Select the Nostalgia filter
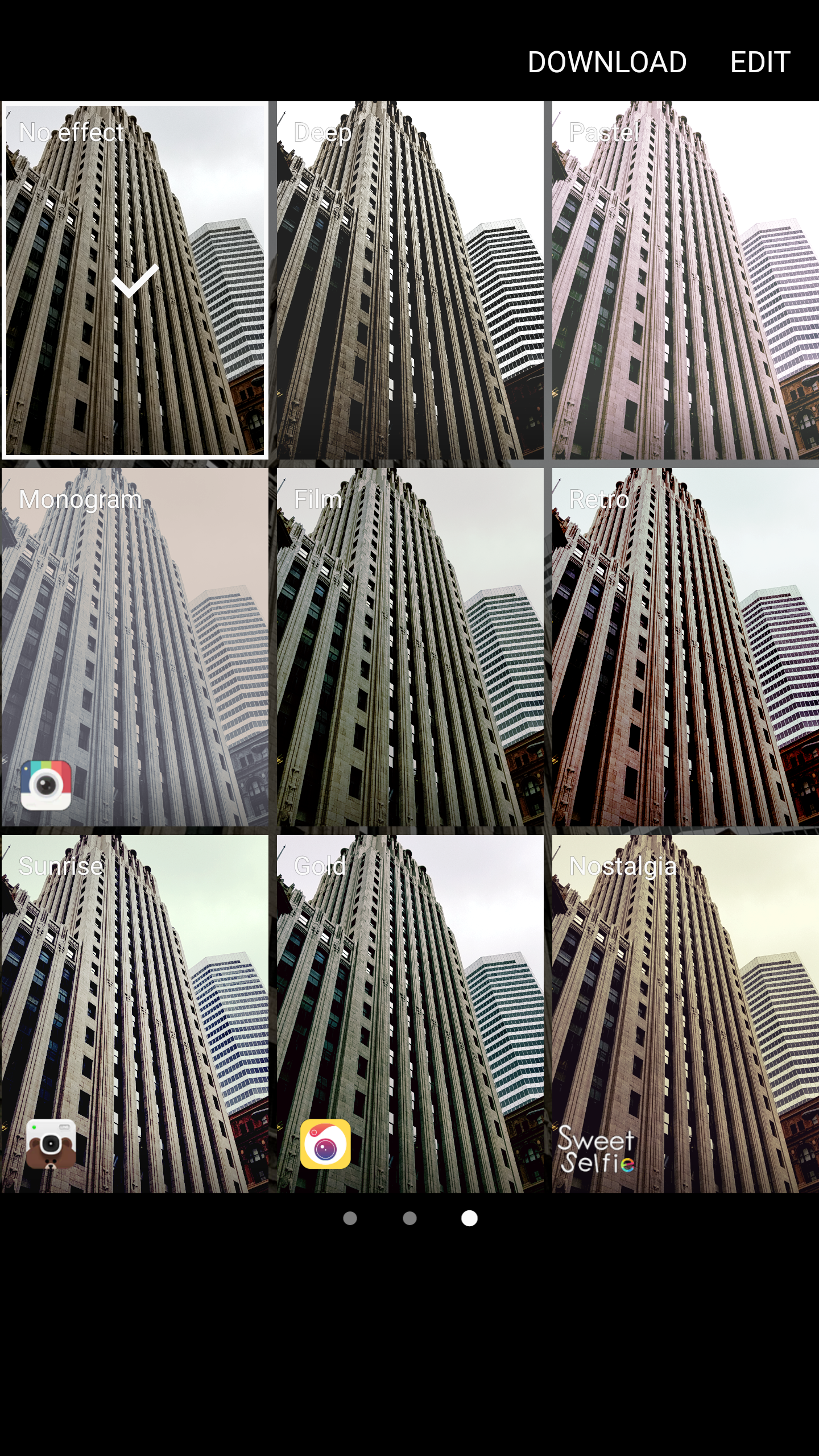This screenshot has height=1456, width=819. coord(685,1014)
